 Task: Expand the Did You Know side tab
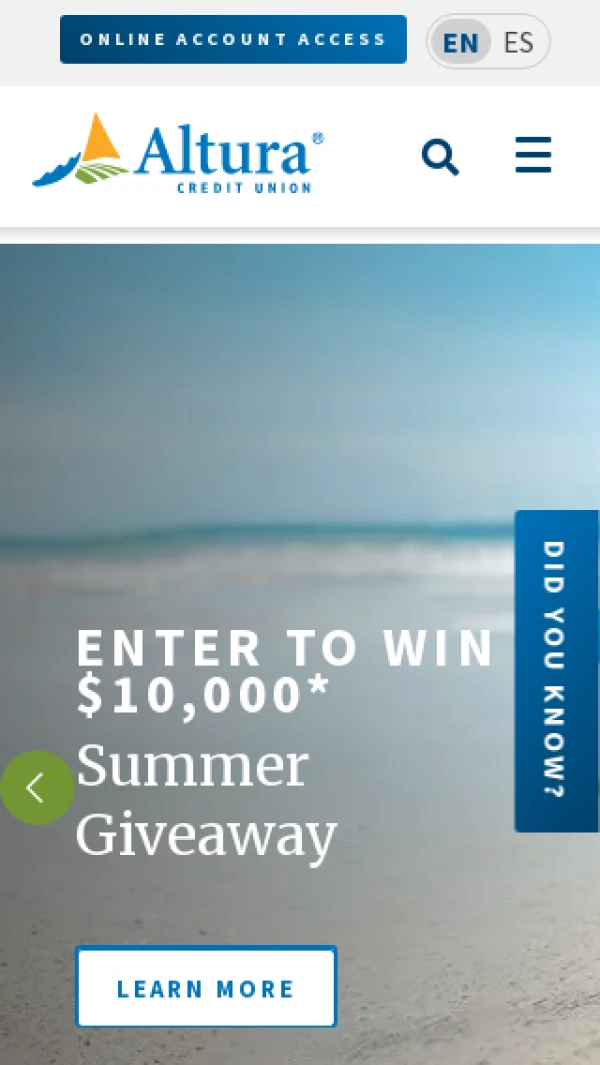(x=555, y=670)
